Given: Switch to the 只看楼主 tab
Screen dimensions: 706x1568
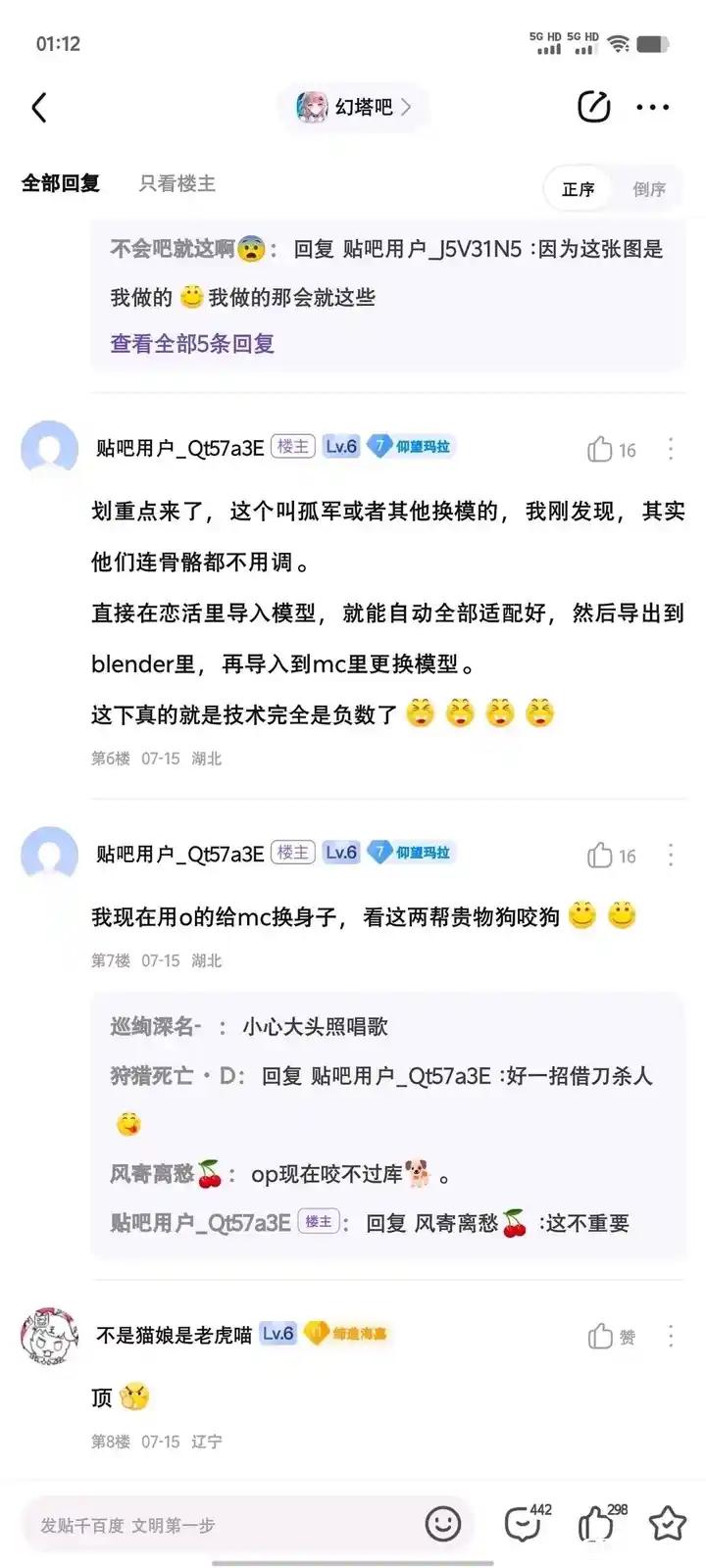Looking at the screenshot, I should coord(176,183).
